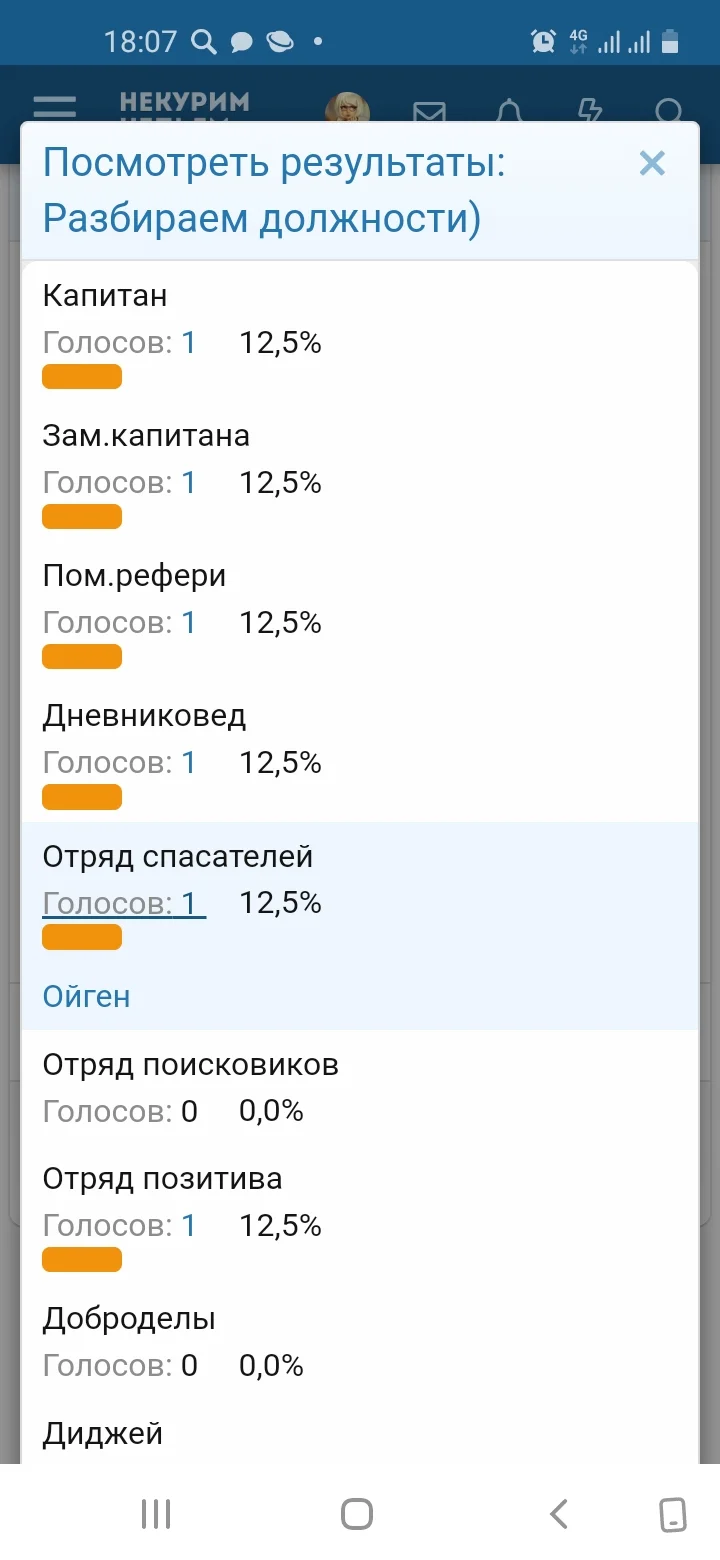Open profile by tapping the avatar
The image size is (720, 1560).
(348, 107)
